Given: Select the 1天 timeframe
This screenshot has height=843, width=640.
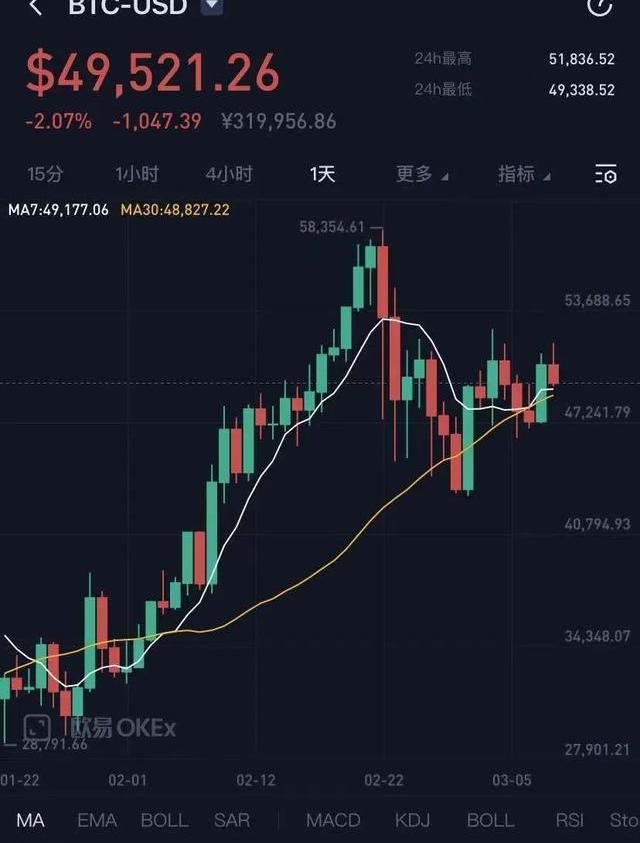Looking at the screenshot, I should [x=322, y=174].
